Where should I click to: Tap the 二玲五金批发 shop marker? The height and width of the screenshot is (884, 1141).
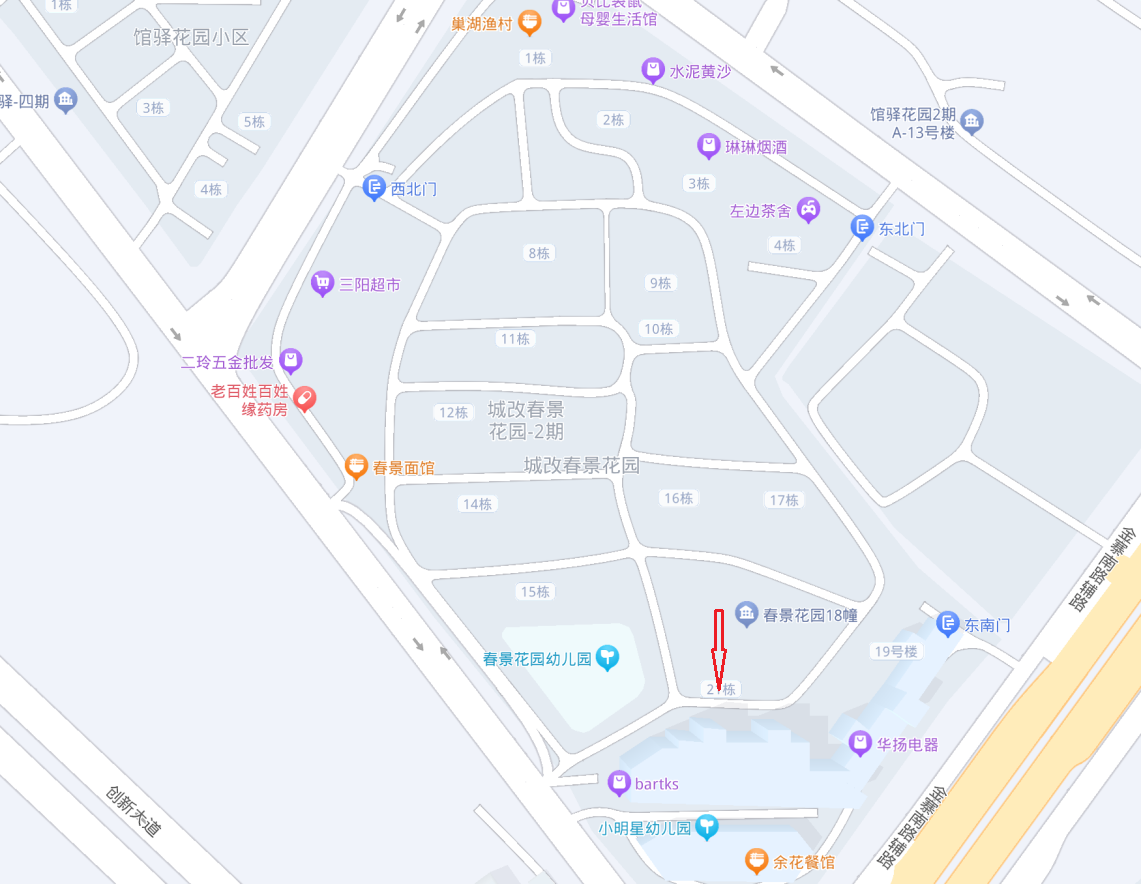click(x=291, y=361)
